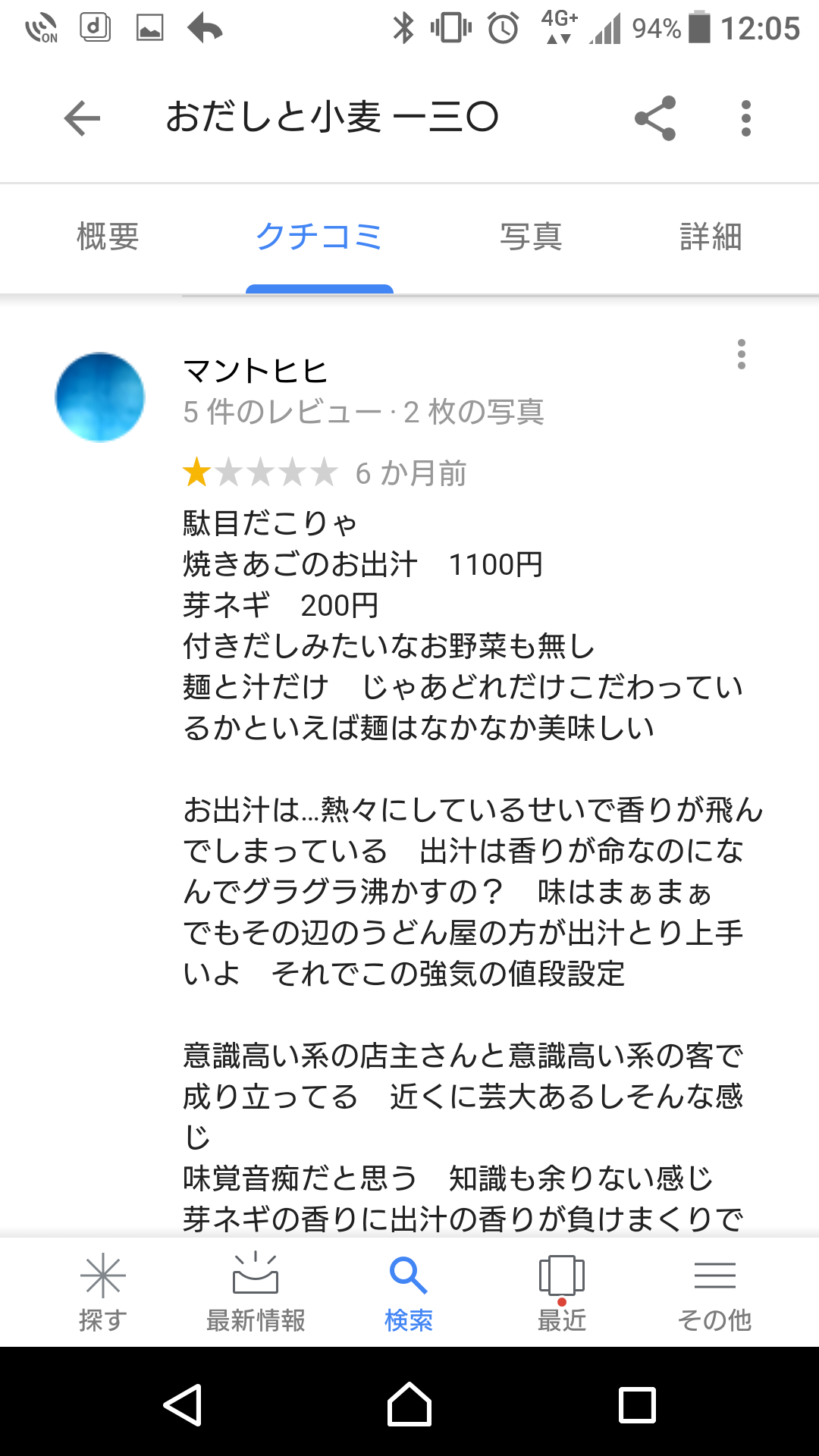The image size is (819, 1456).
Task: Select the クチコミ tab
Action: pos(319,237)
